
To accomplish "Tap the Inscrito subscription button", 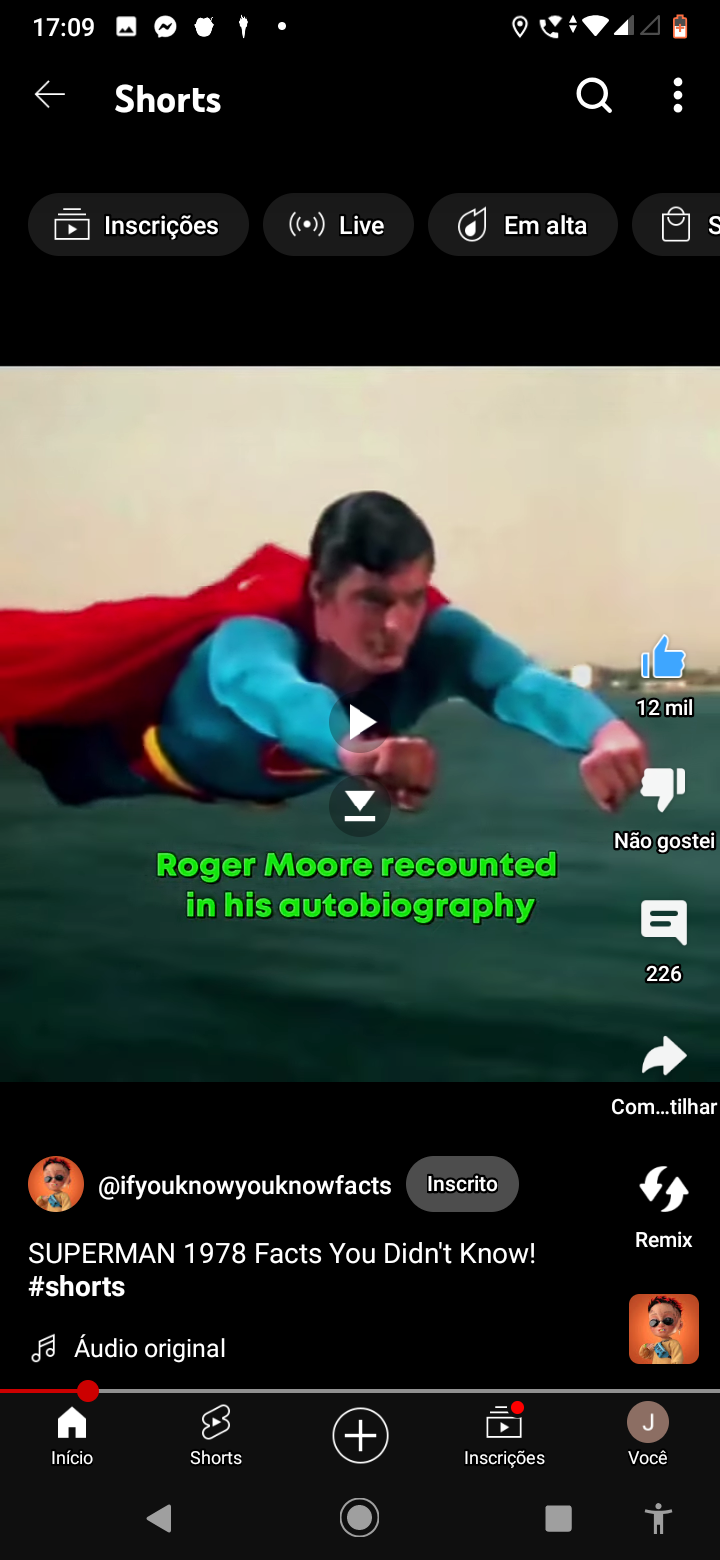I will click(462, 1184).
